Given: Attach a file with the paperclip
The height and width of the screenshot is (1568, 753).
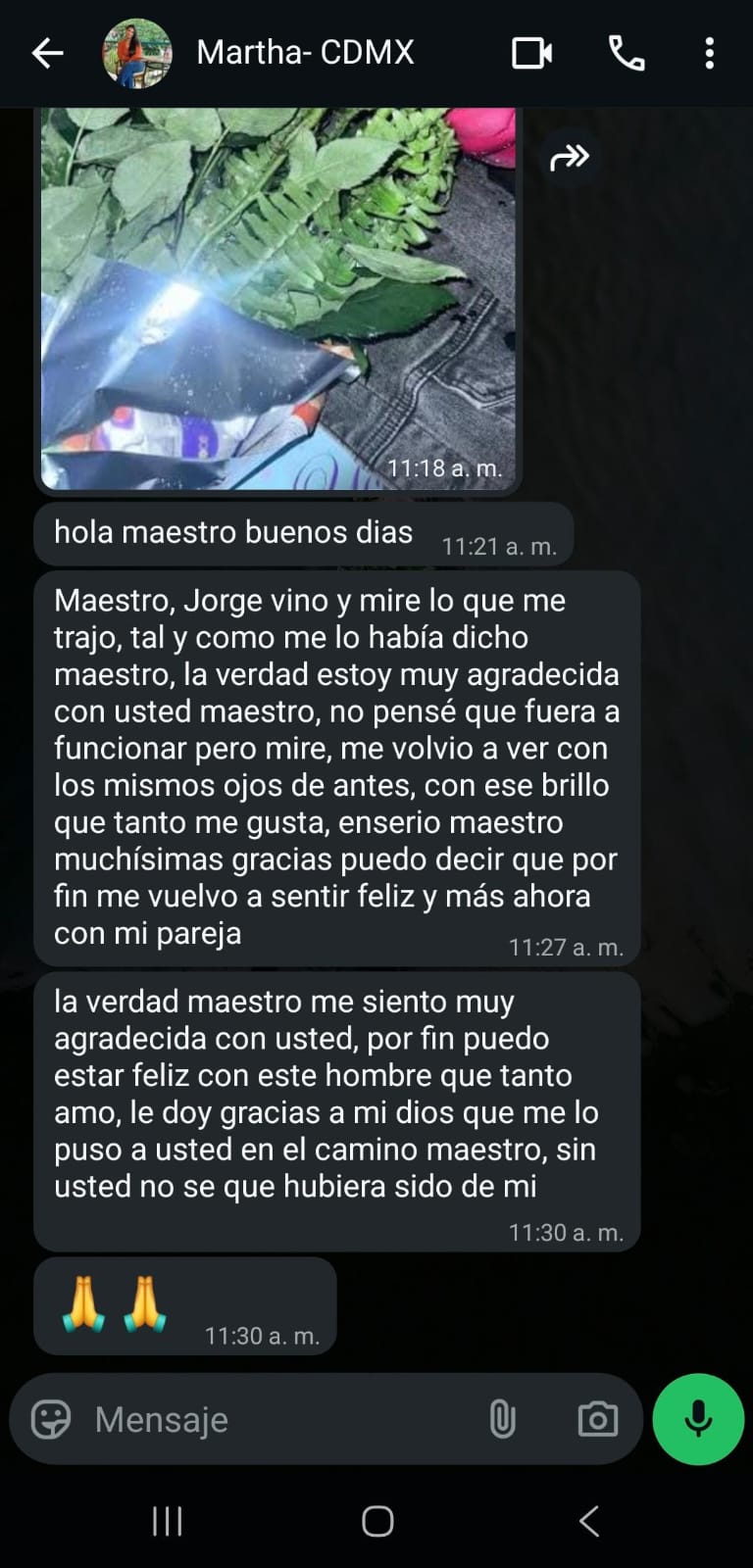Looking at the screenshot, I should (502, 1419).
